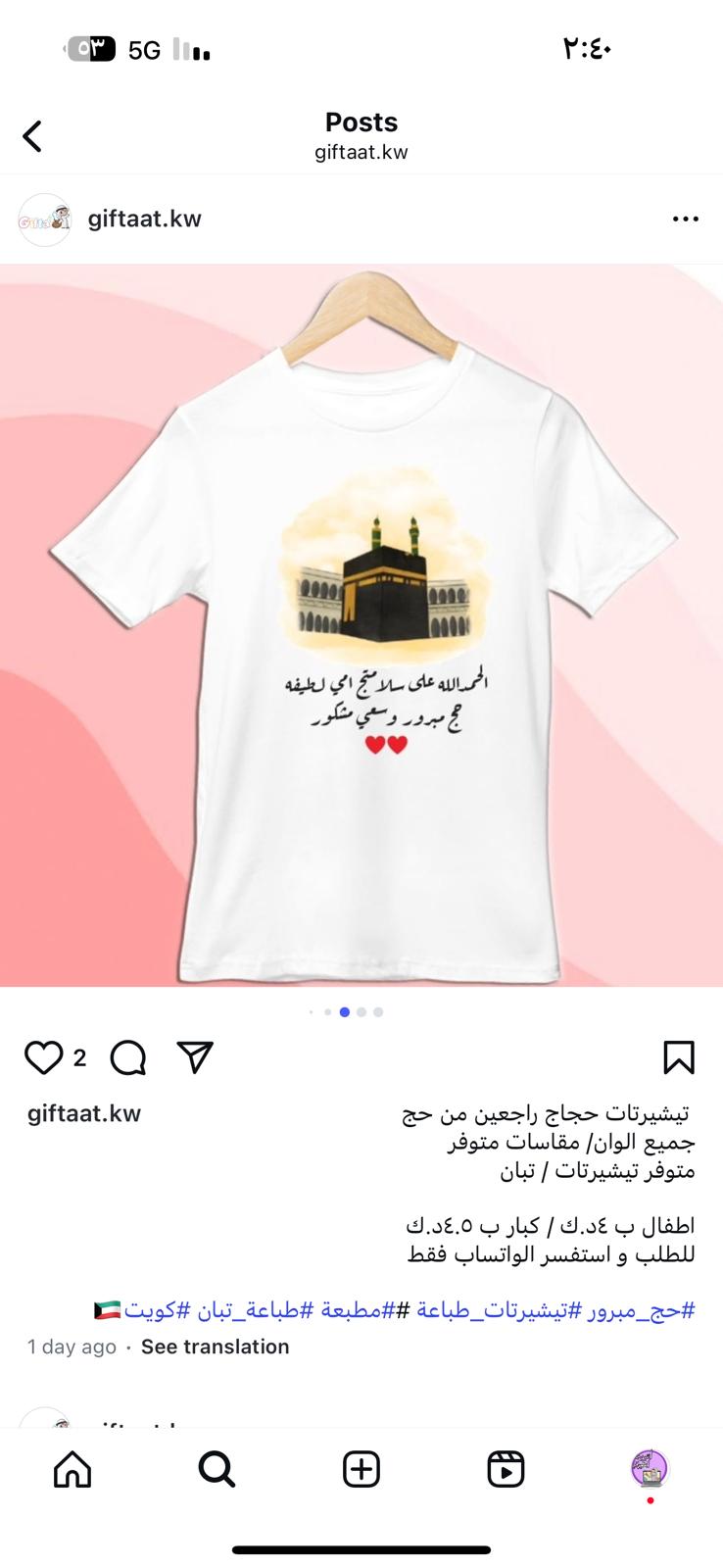
Task: Switch to the Search tab
Action: pos(217,1469)
